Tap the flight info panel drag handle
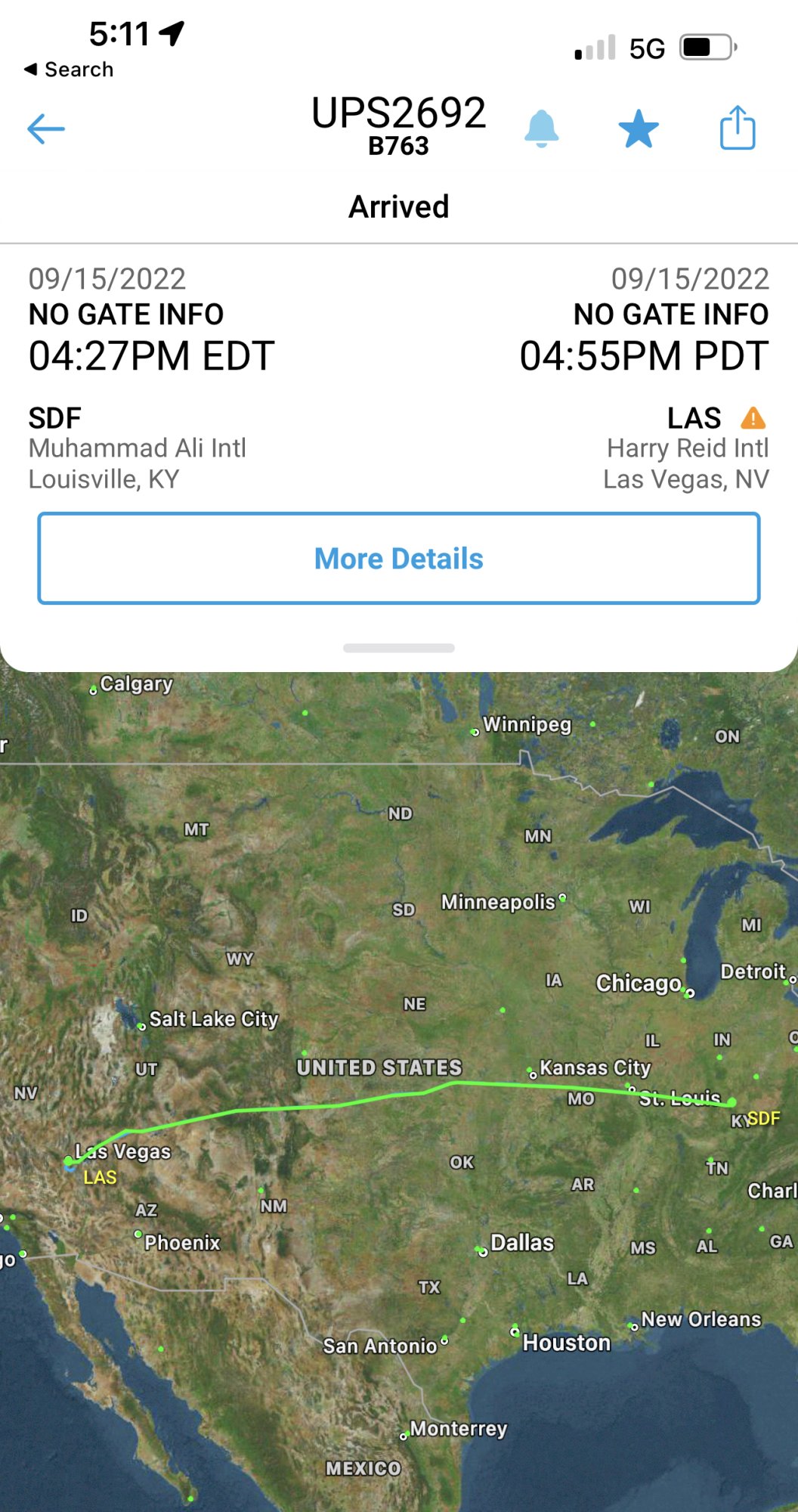 point(399,648)
